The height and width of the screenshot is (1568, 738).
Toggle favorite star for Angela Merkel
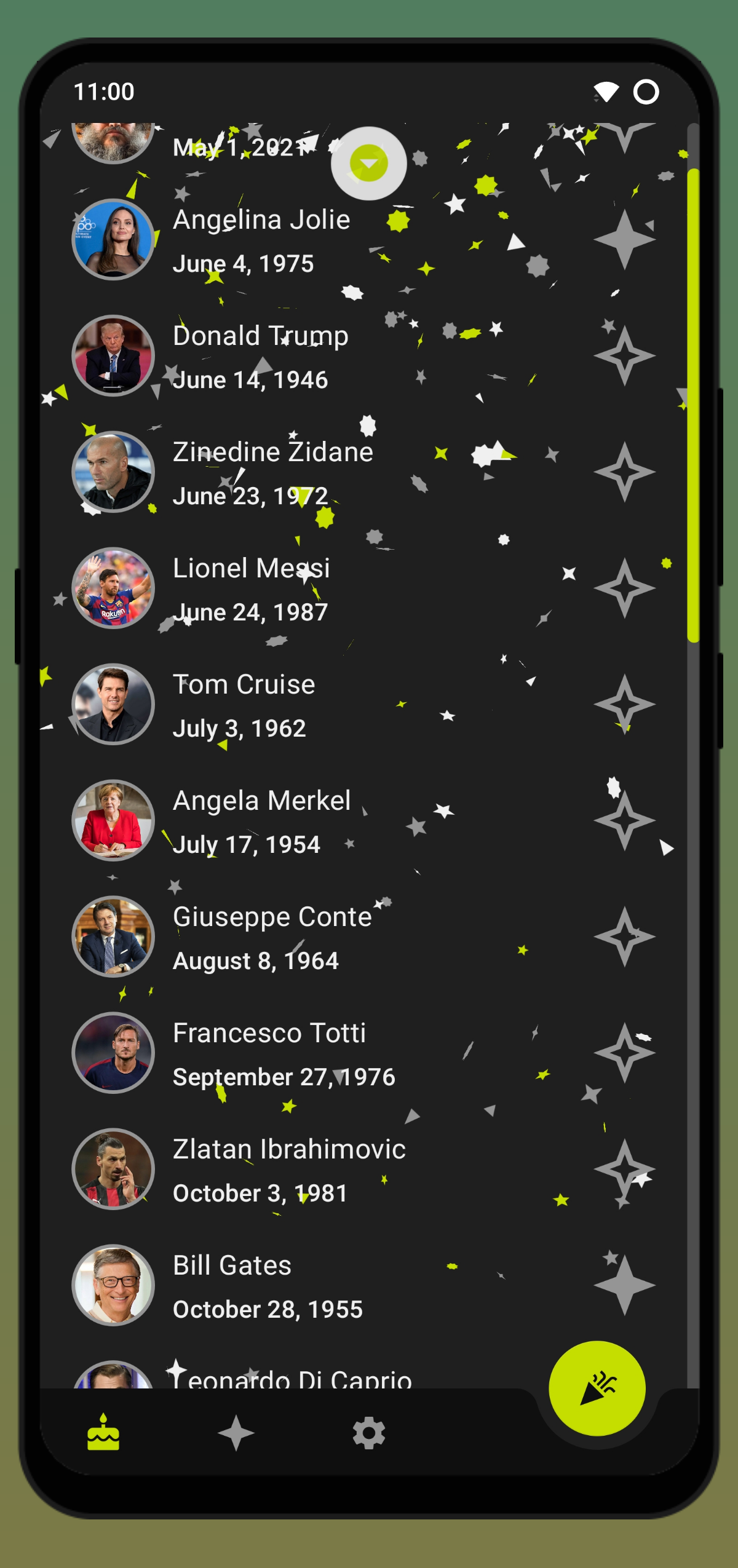click(624, 821)
